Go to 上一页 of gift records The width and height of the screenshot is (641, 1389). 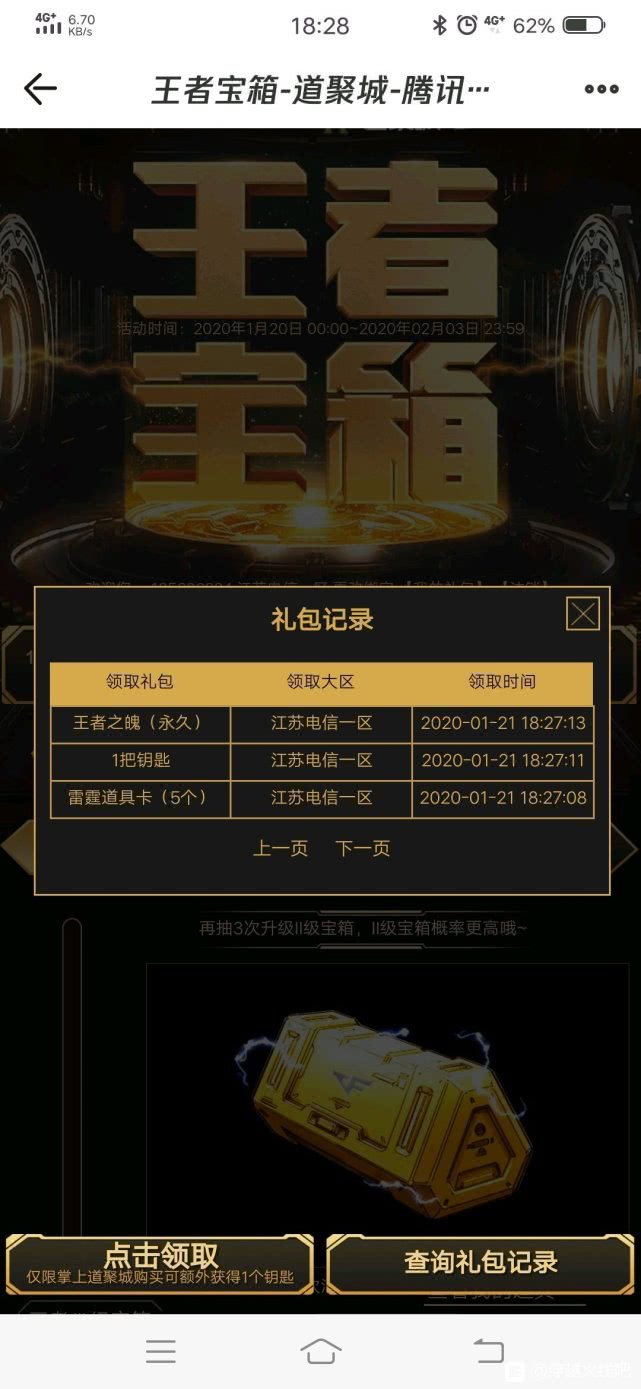[280, 848]
